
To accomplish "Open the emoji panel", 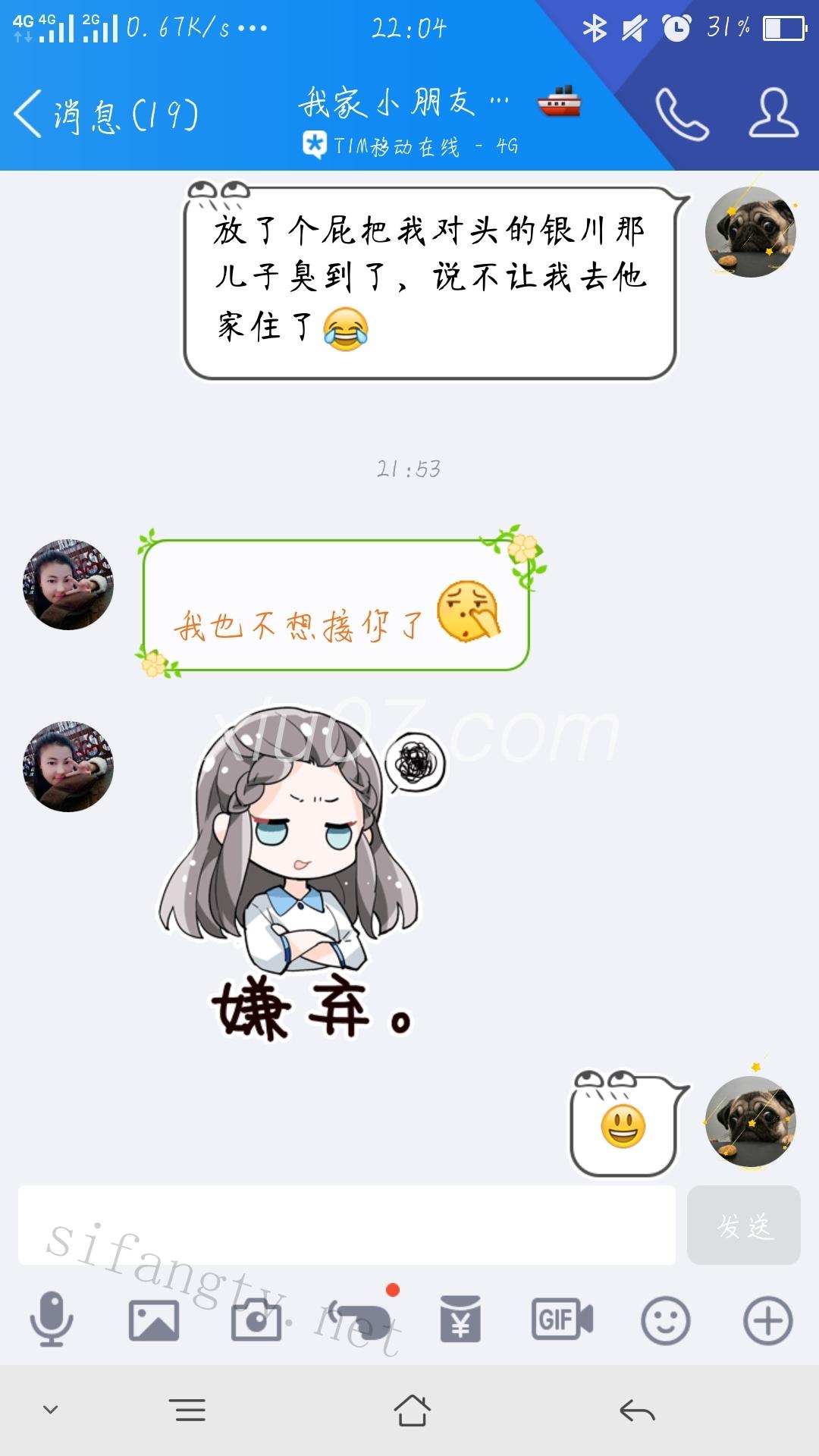I will click(x=665, y=1320).
